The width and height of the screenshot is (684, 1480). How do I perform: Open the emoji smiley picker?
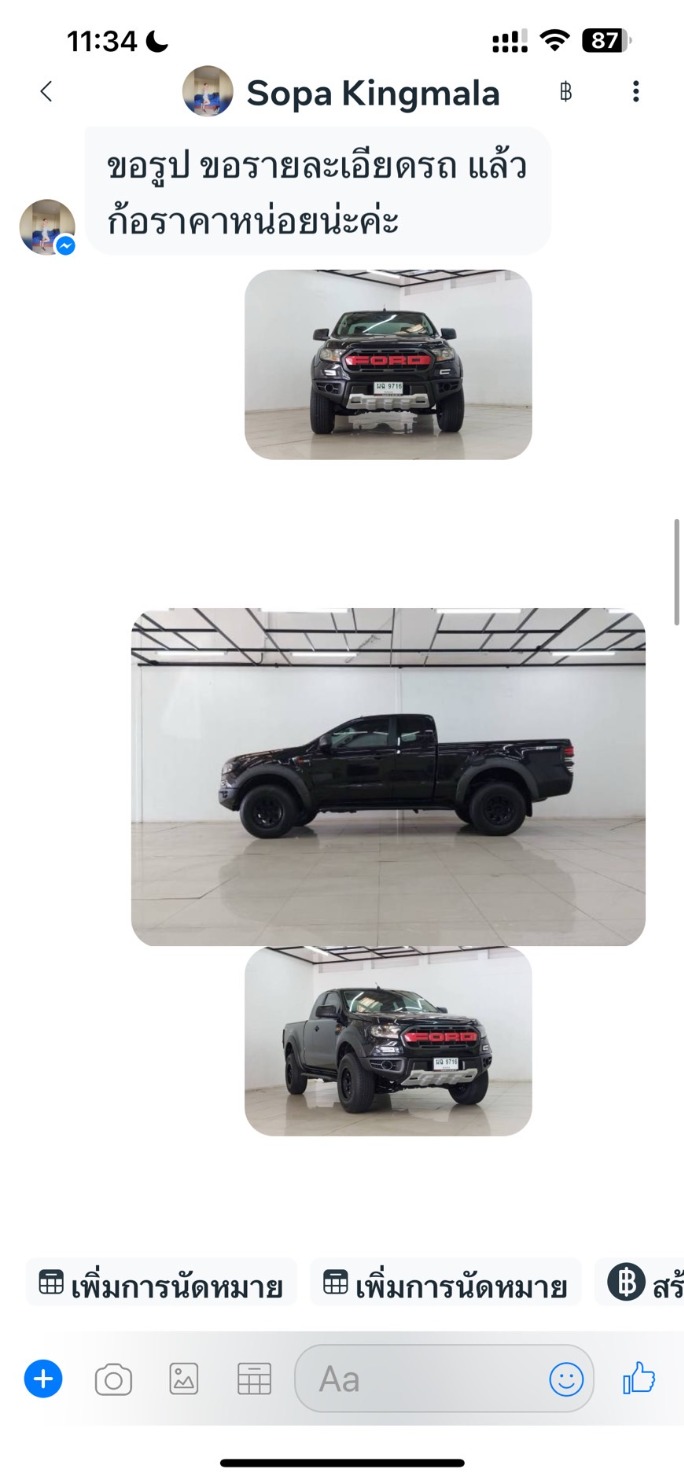click(x=566, y=1380)
